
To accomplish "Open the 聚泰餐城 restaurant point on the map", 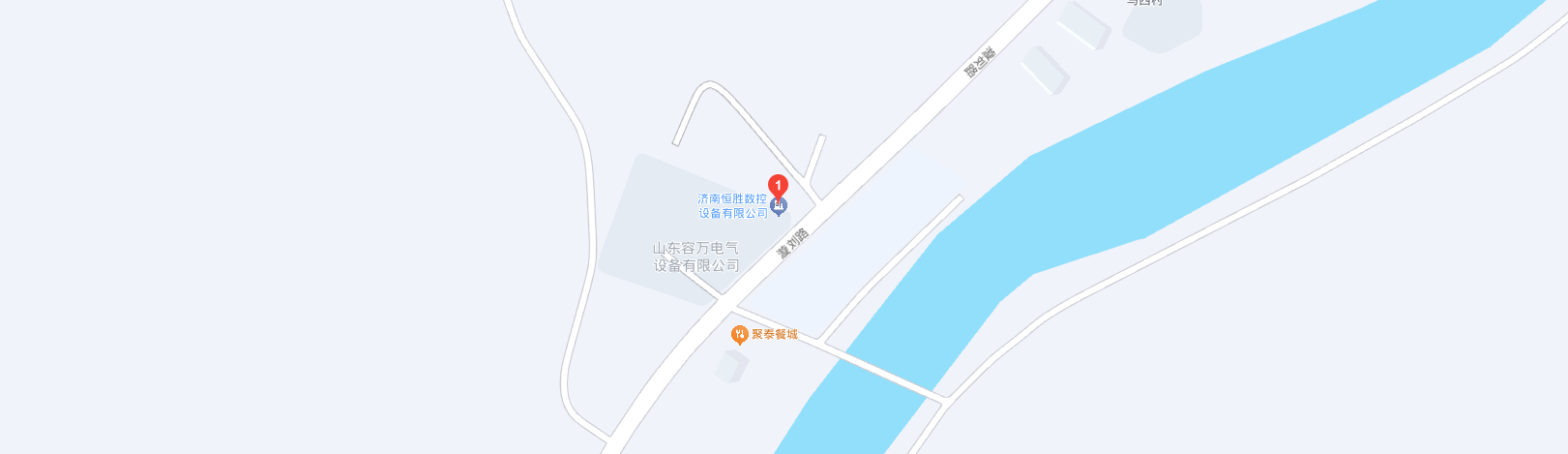I will tap(740, 335).
